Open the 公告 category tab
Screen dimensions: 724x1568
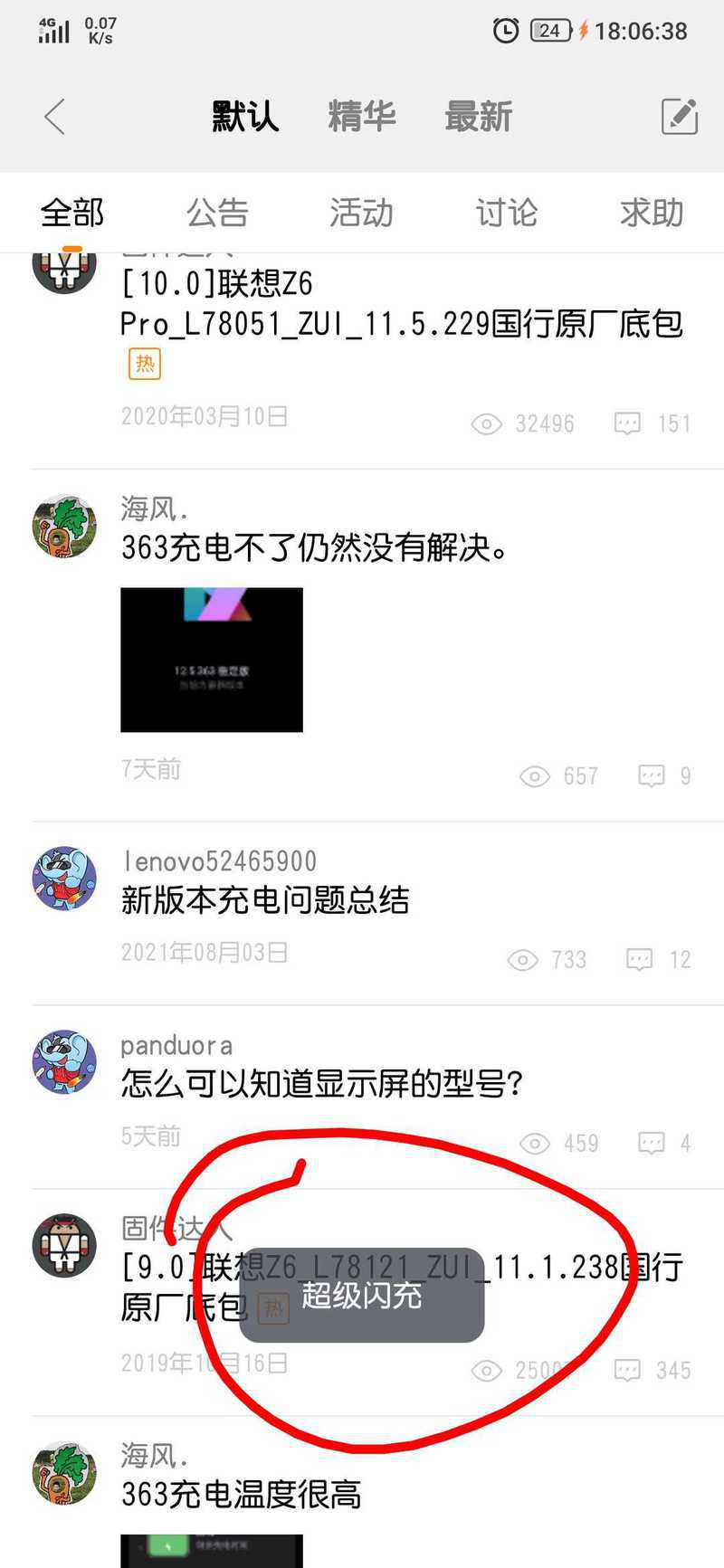pos(217,213)
